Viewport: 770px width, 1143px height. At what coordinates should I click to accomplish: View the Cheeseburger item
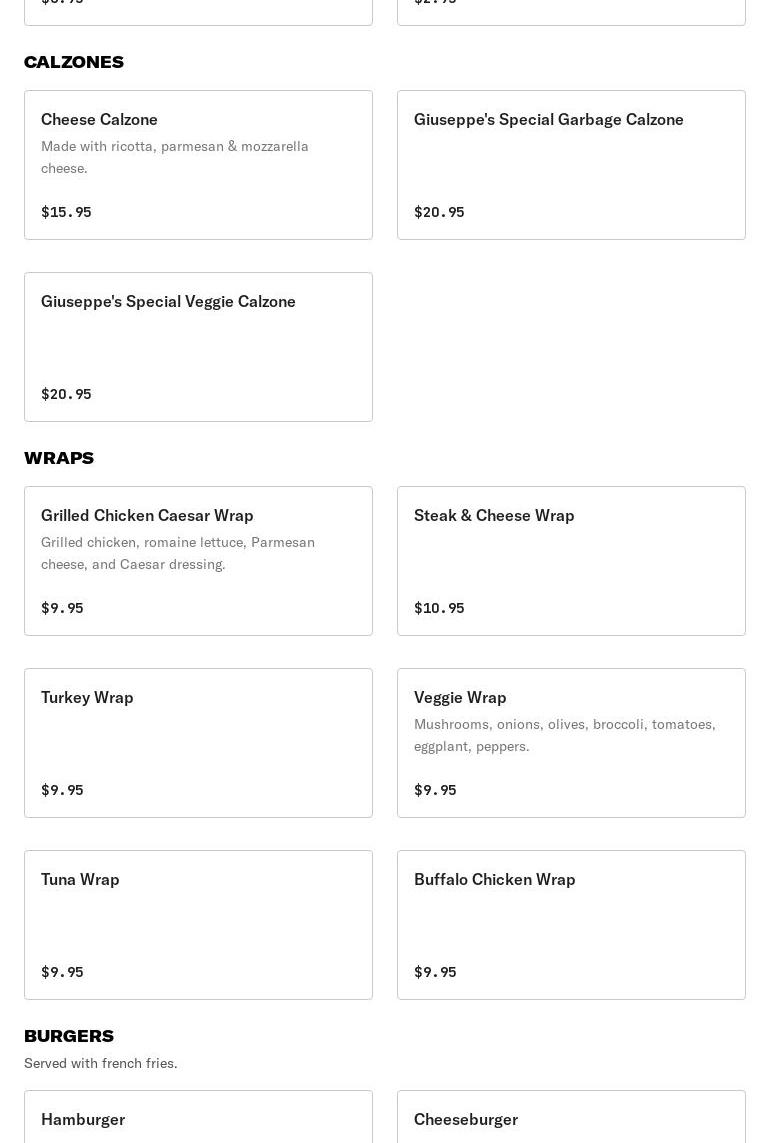point(571,1119)
